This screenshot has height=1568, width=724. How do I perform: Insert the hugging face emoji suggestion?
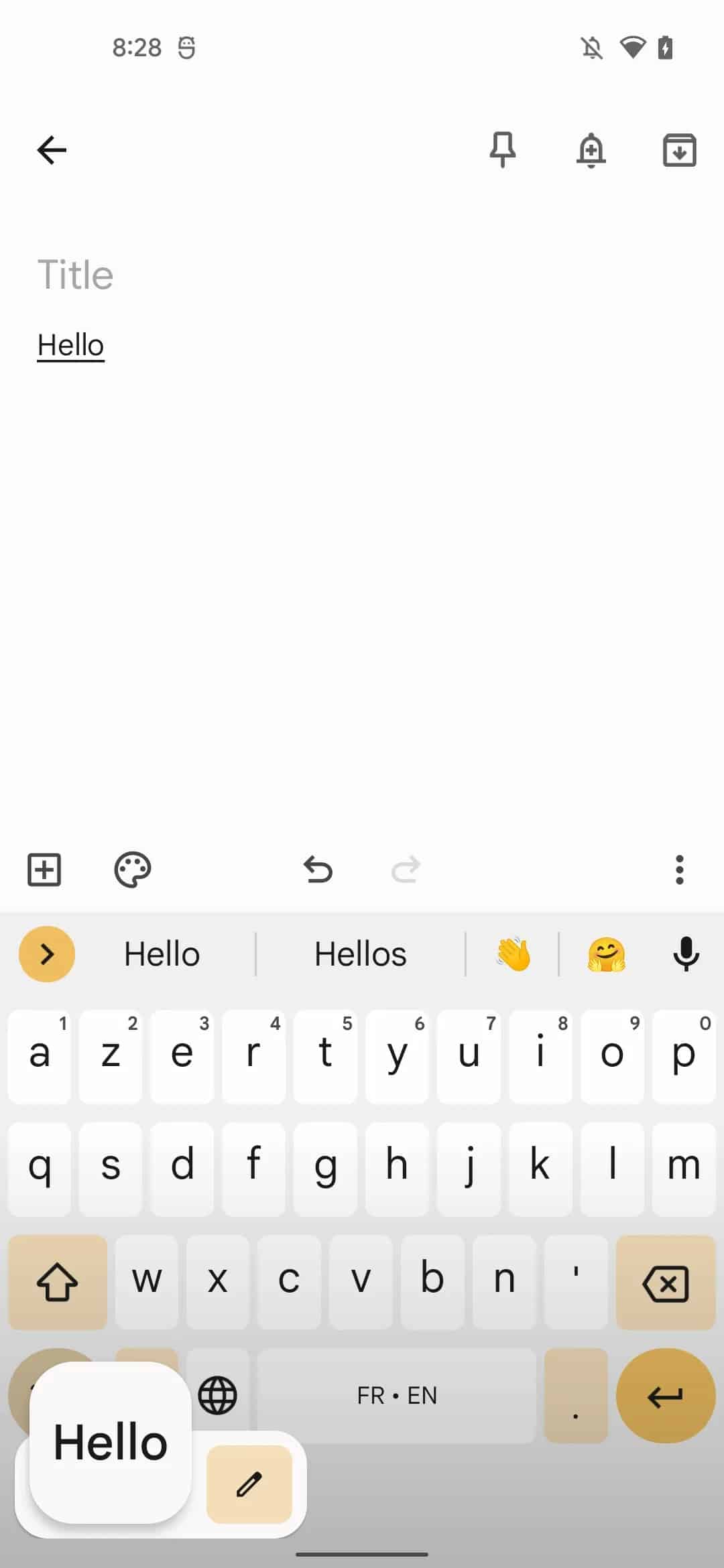pos(606,954)
